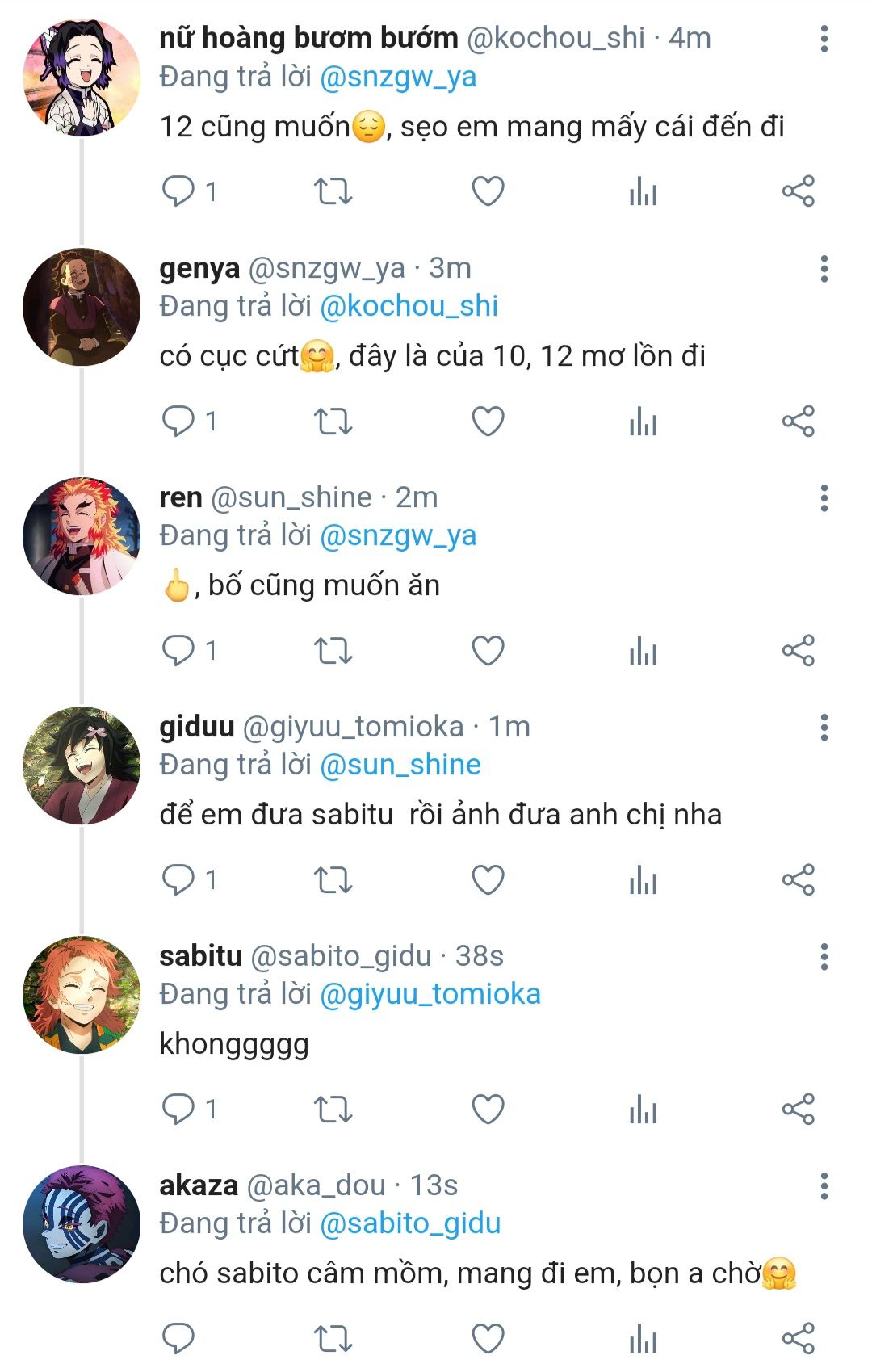Share the tweet from nữ hoàng bươm bướm
The height and width of the screenshot is (1372, 872).
798,191
